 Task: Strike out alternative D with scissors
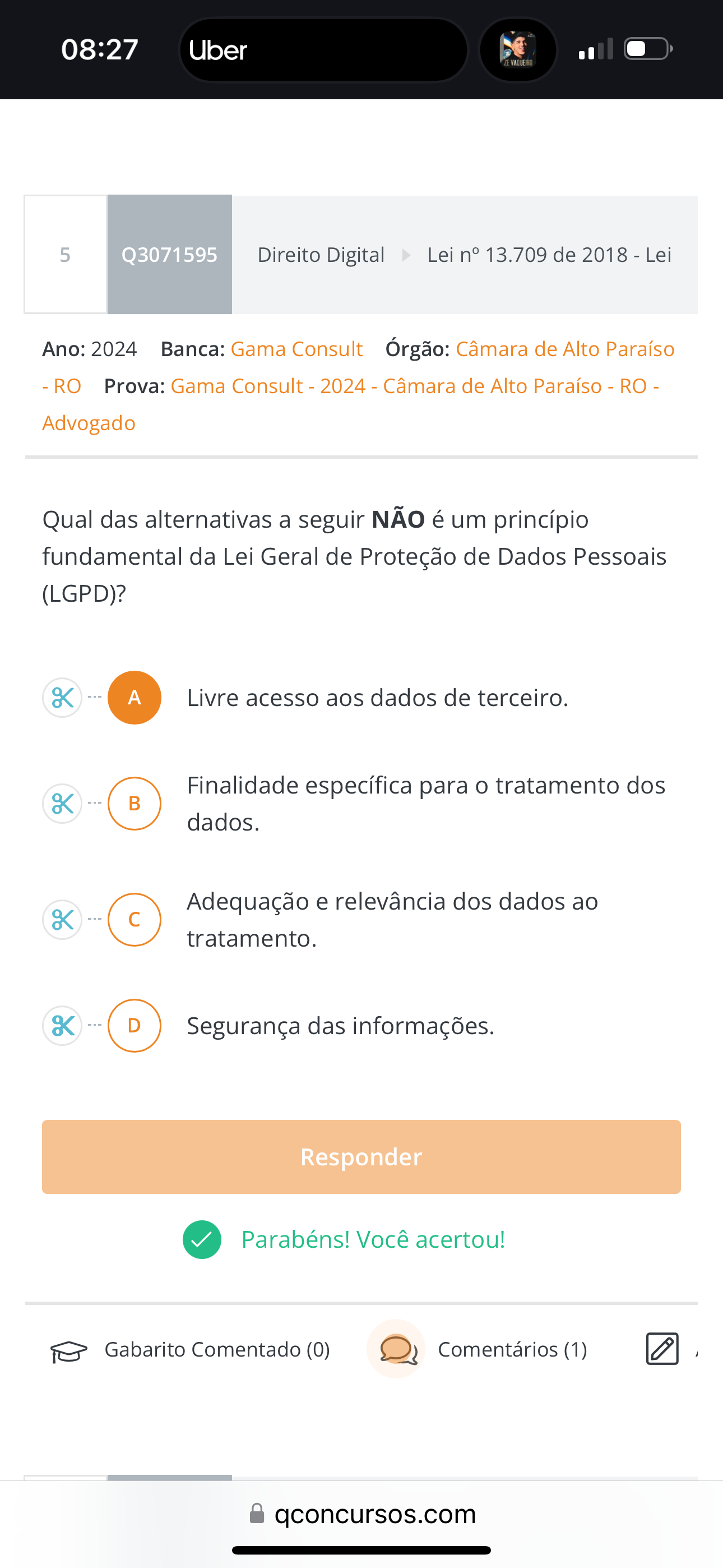click(62, 1026)
